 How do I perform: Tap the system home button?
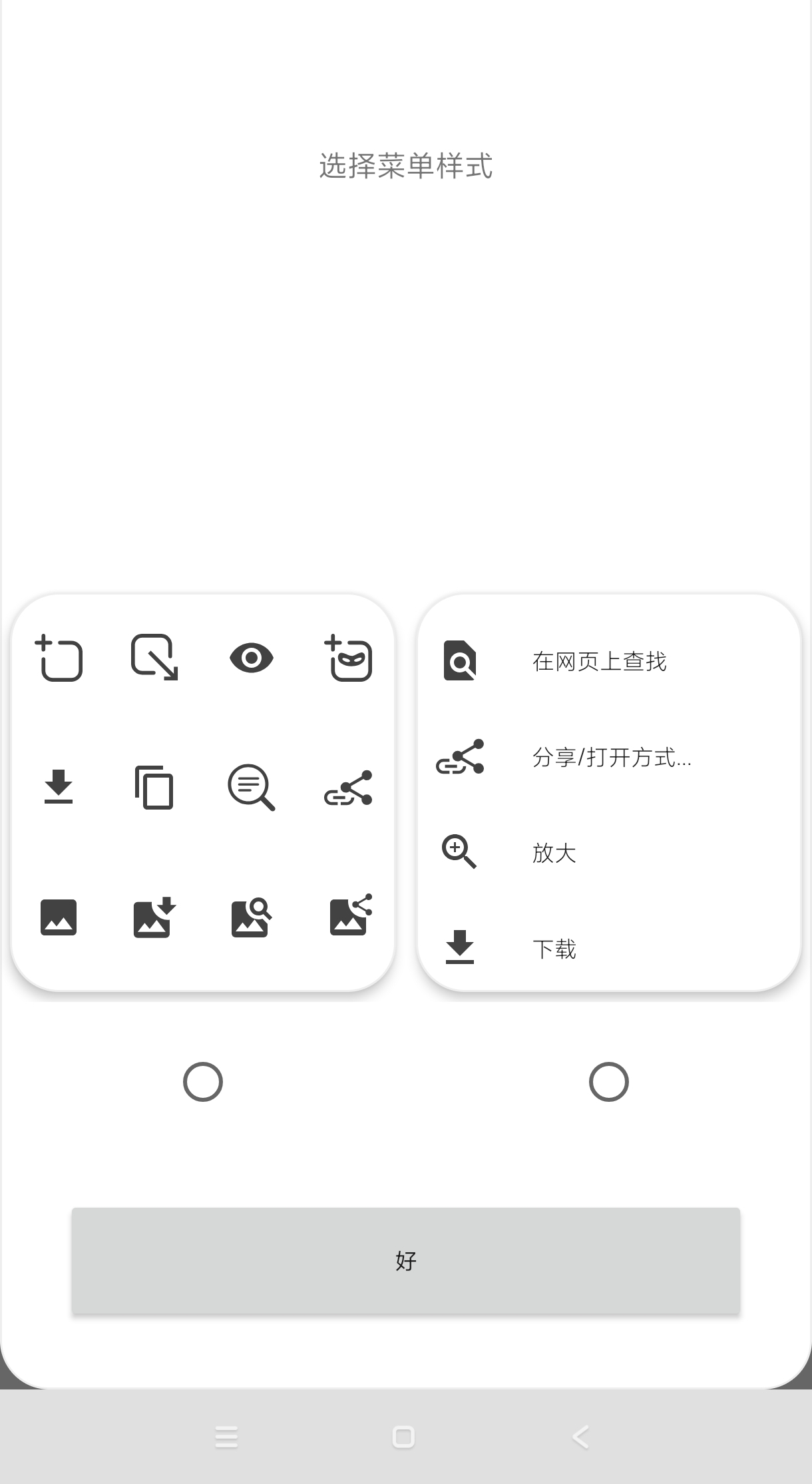click(x=403, y=1437)
